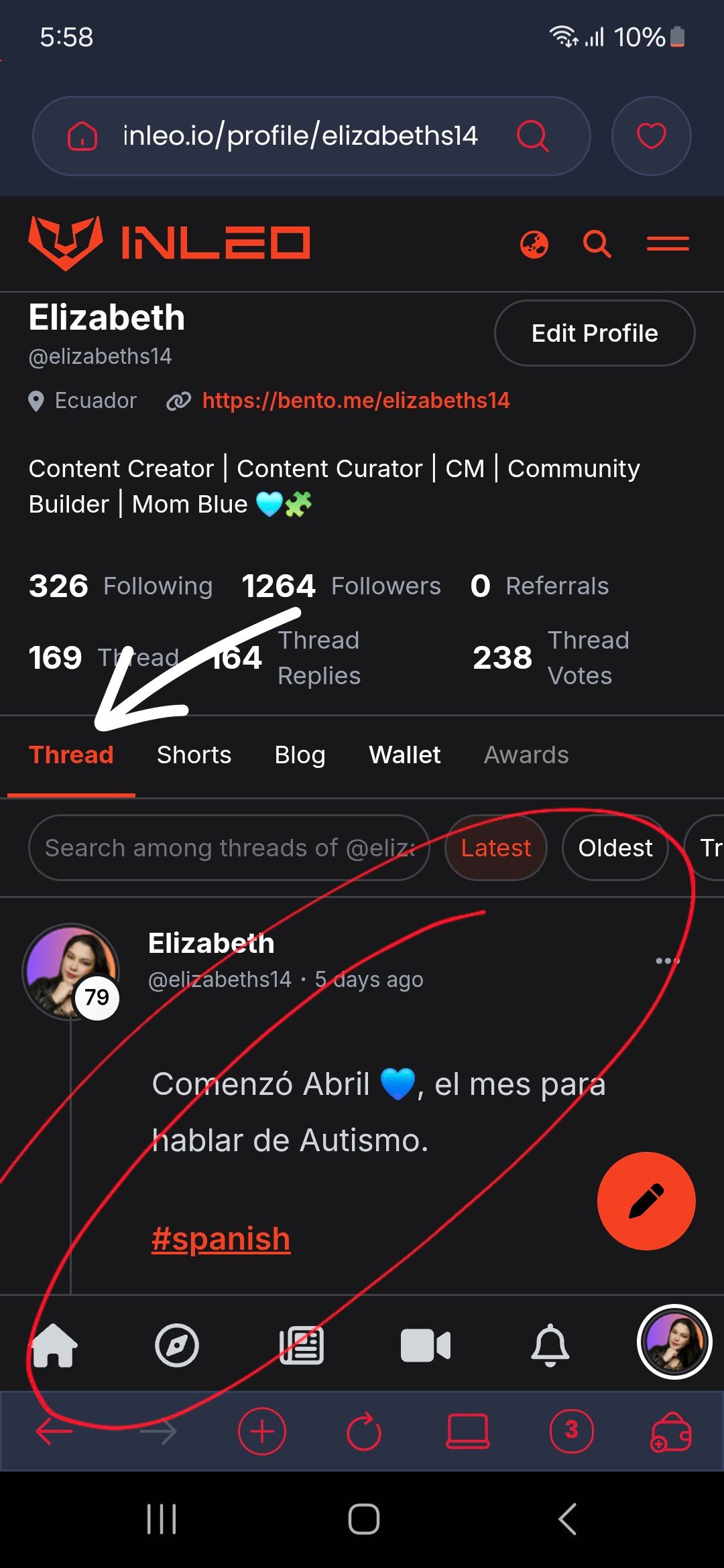
Task: Tap the Edit Profile button
Action: coord(594,333)
